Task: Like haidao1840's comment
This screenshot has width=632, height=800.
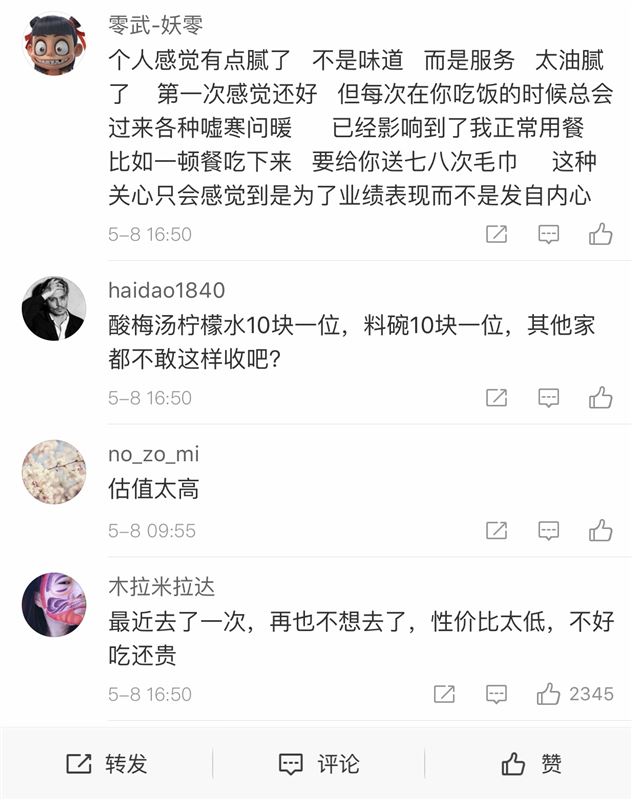Action: coord(600,397)
